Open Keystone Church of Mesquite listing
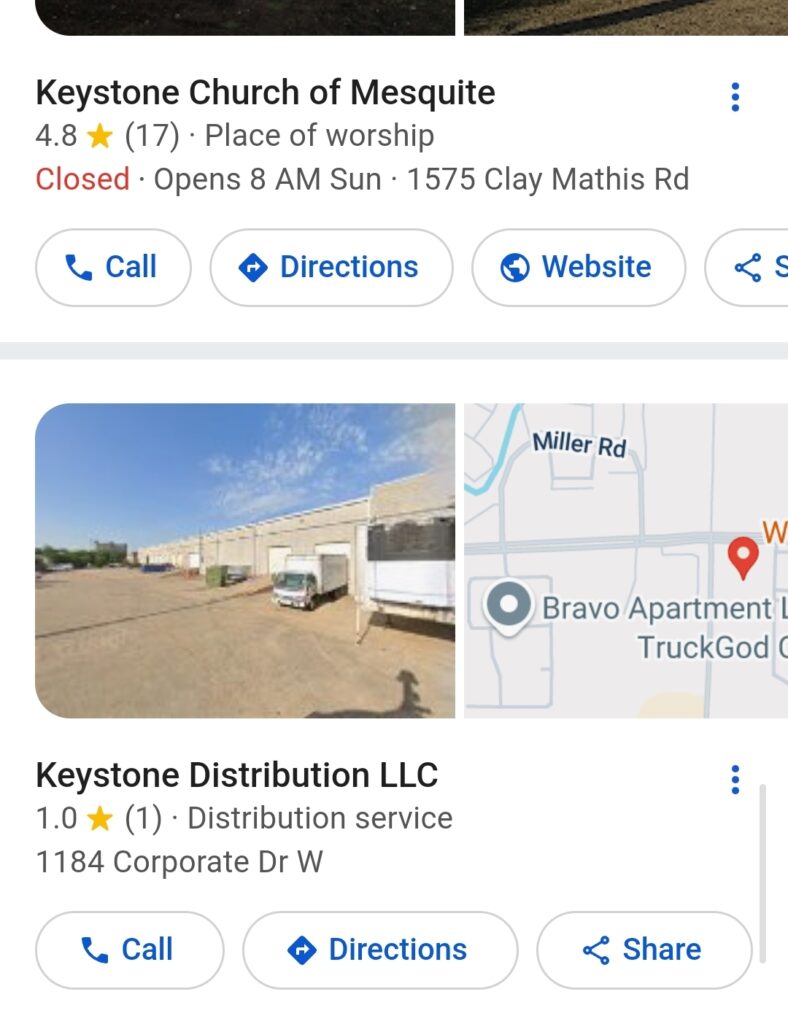Image resolution: width=788 pixels, height=1024 pixels. [265, 93]
